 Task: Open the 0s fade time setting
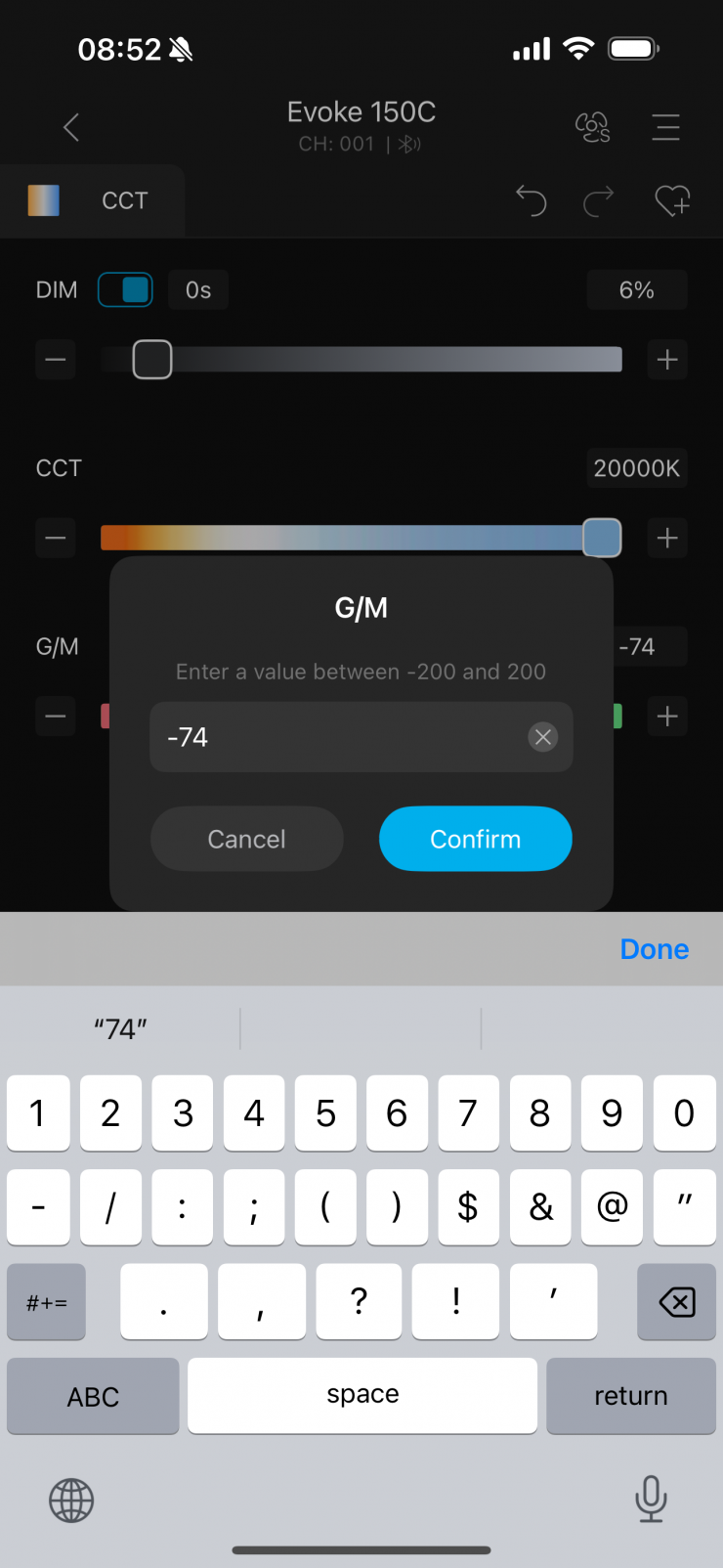click(198, 290)
